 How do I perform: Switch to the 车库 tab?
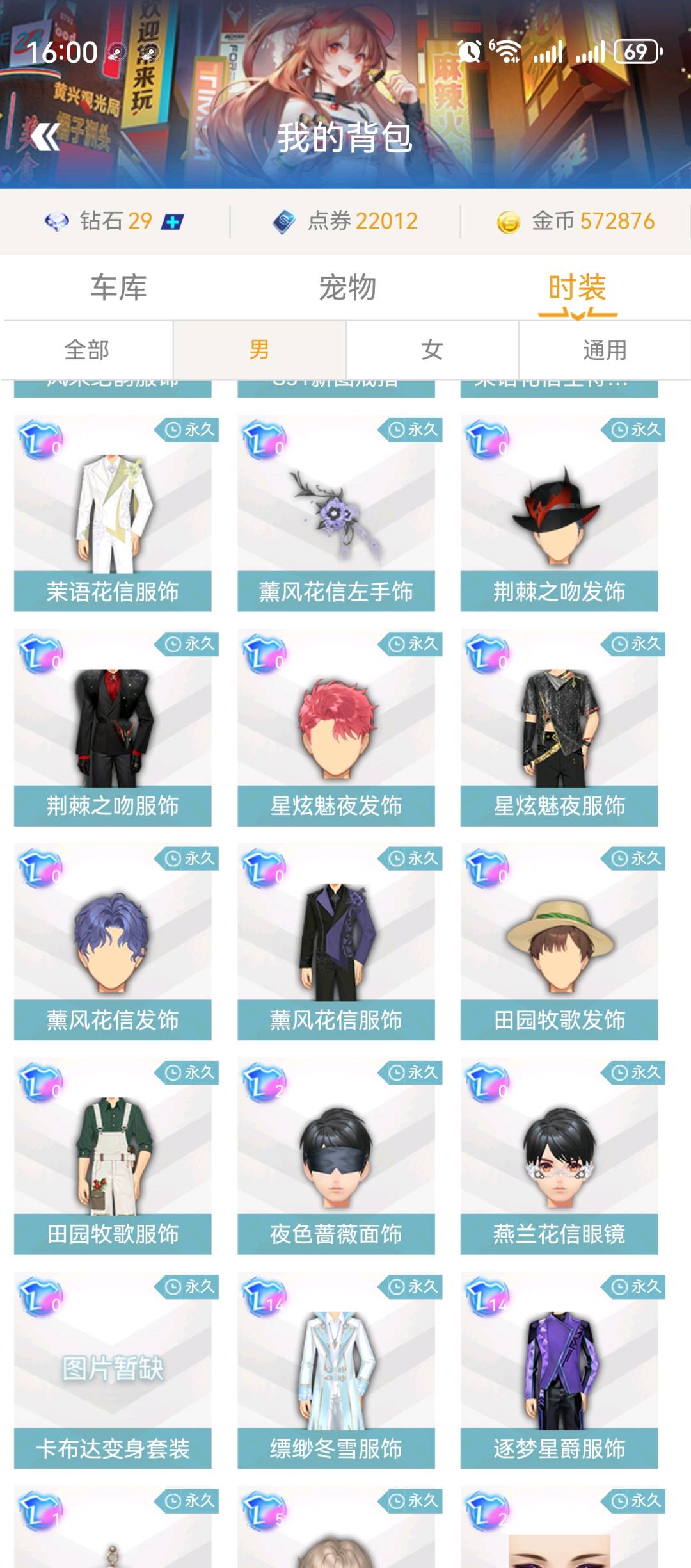[118, 287]
